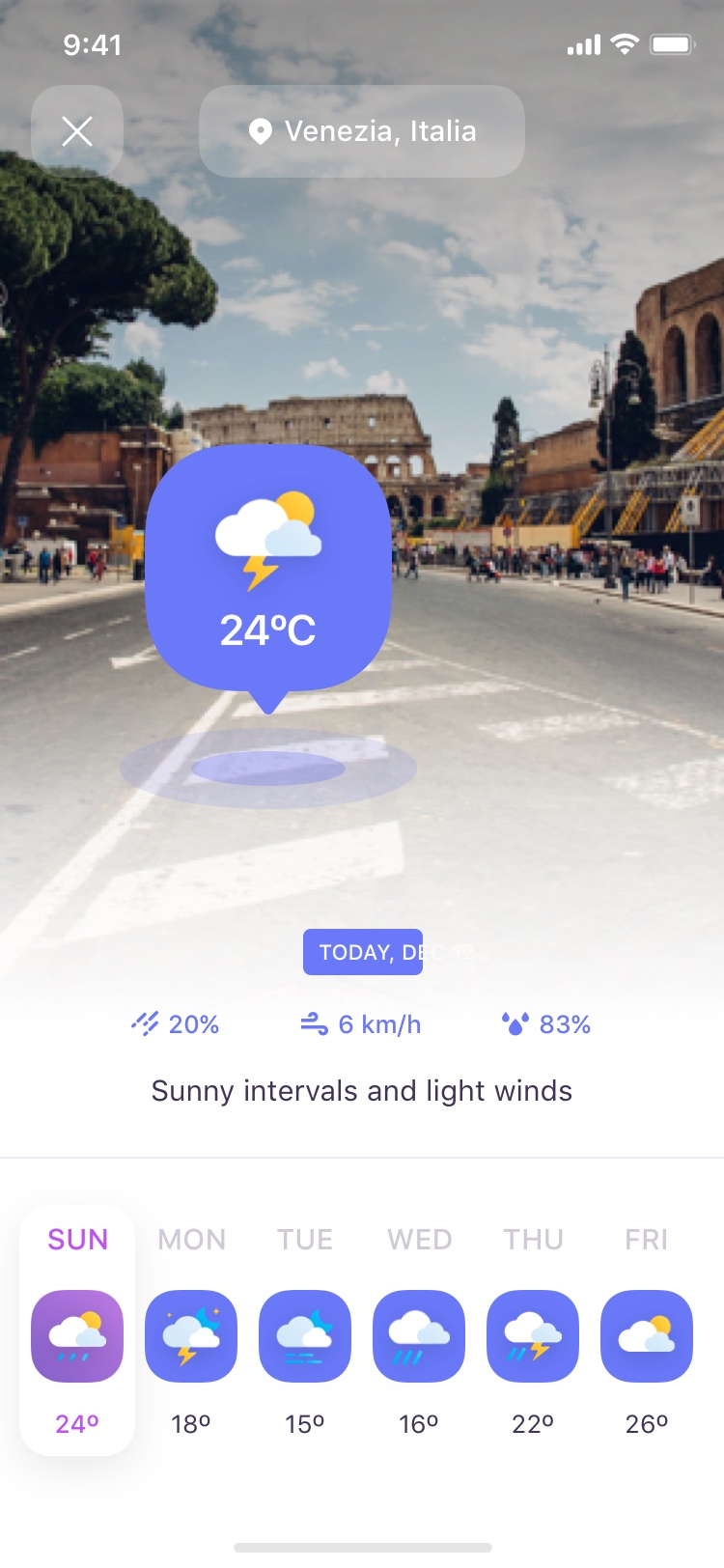Open the Venezia, Italia location selector
Screen dimensions: 724x1568
[x=362, y=131]
